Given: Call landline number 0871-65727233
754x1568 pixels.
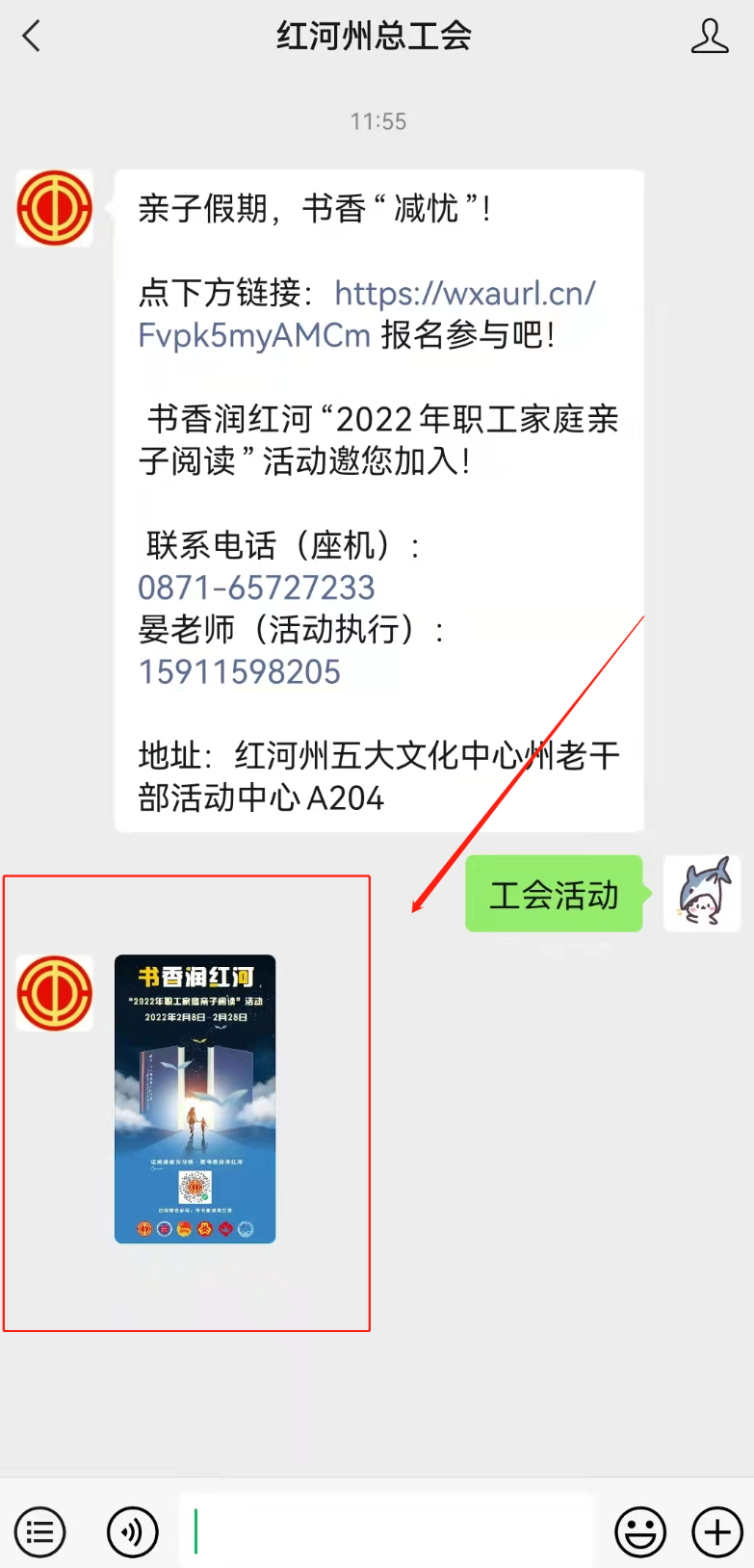Looking at the screenshot, I should coord(256,588).
